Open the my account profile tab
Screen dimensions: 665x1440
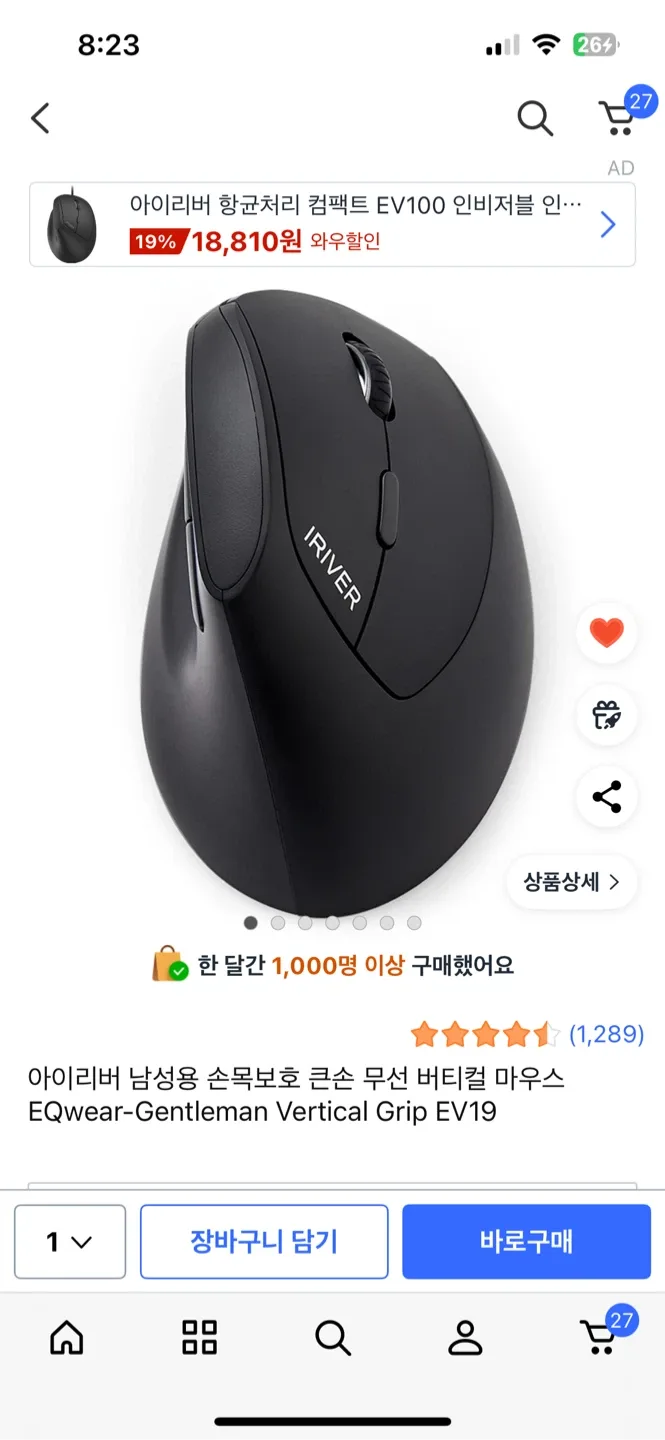click(465, 1337)
